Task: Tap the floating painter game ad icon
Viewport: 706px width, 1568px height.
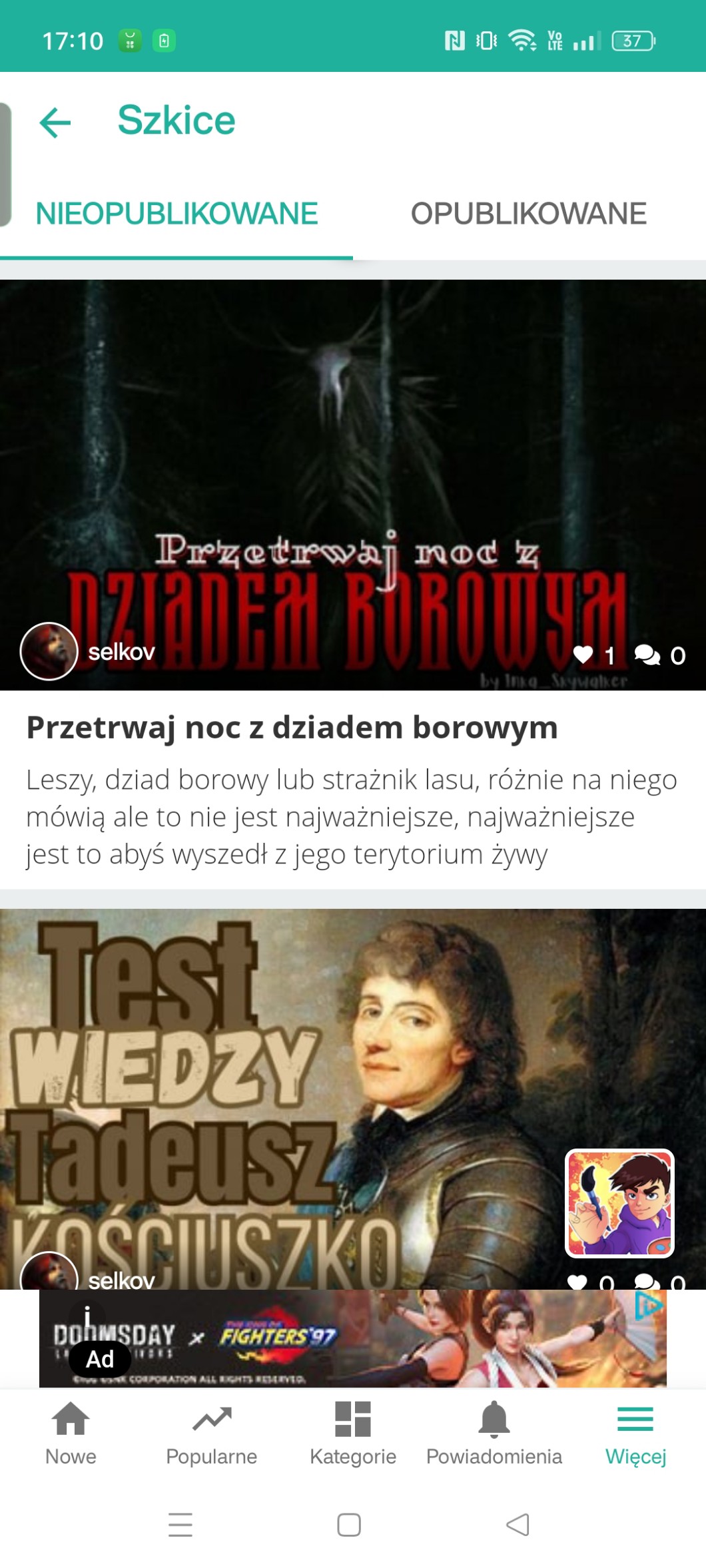Action: (x=619, y=1203)
